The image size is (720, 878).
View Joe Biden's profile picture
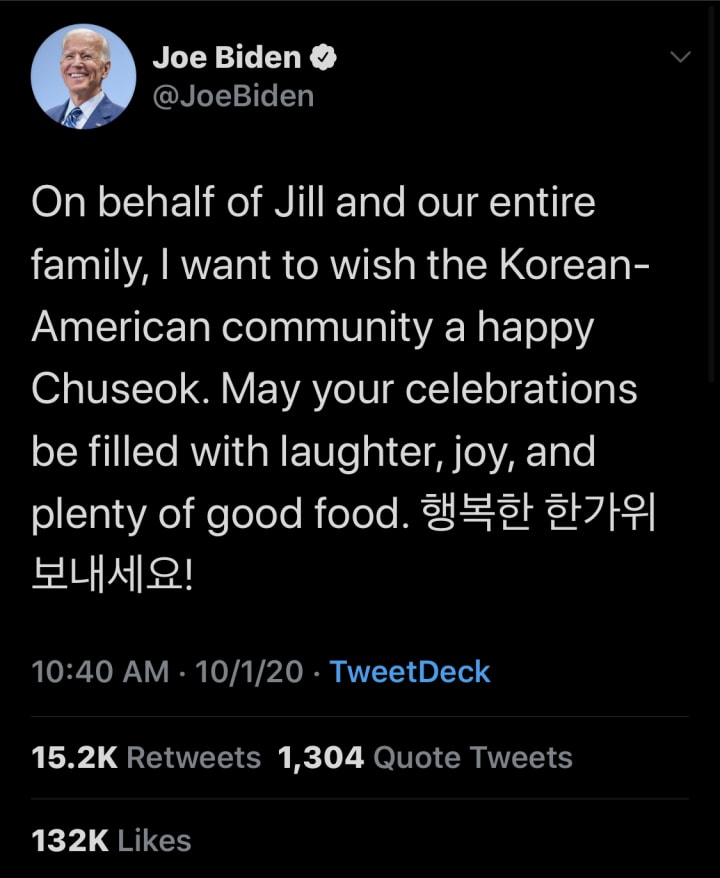pyautogui.click(x=83, y=76)
